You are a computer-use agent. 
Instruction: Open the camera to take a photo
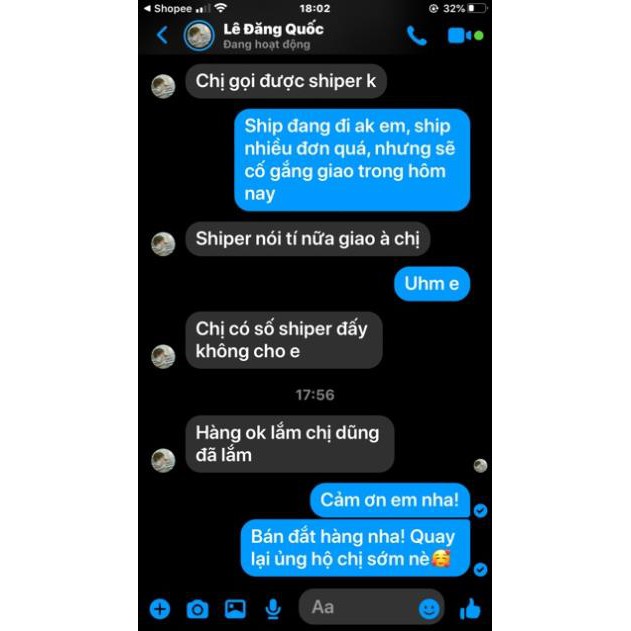coord(198,608)
